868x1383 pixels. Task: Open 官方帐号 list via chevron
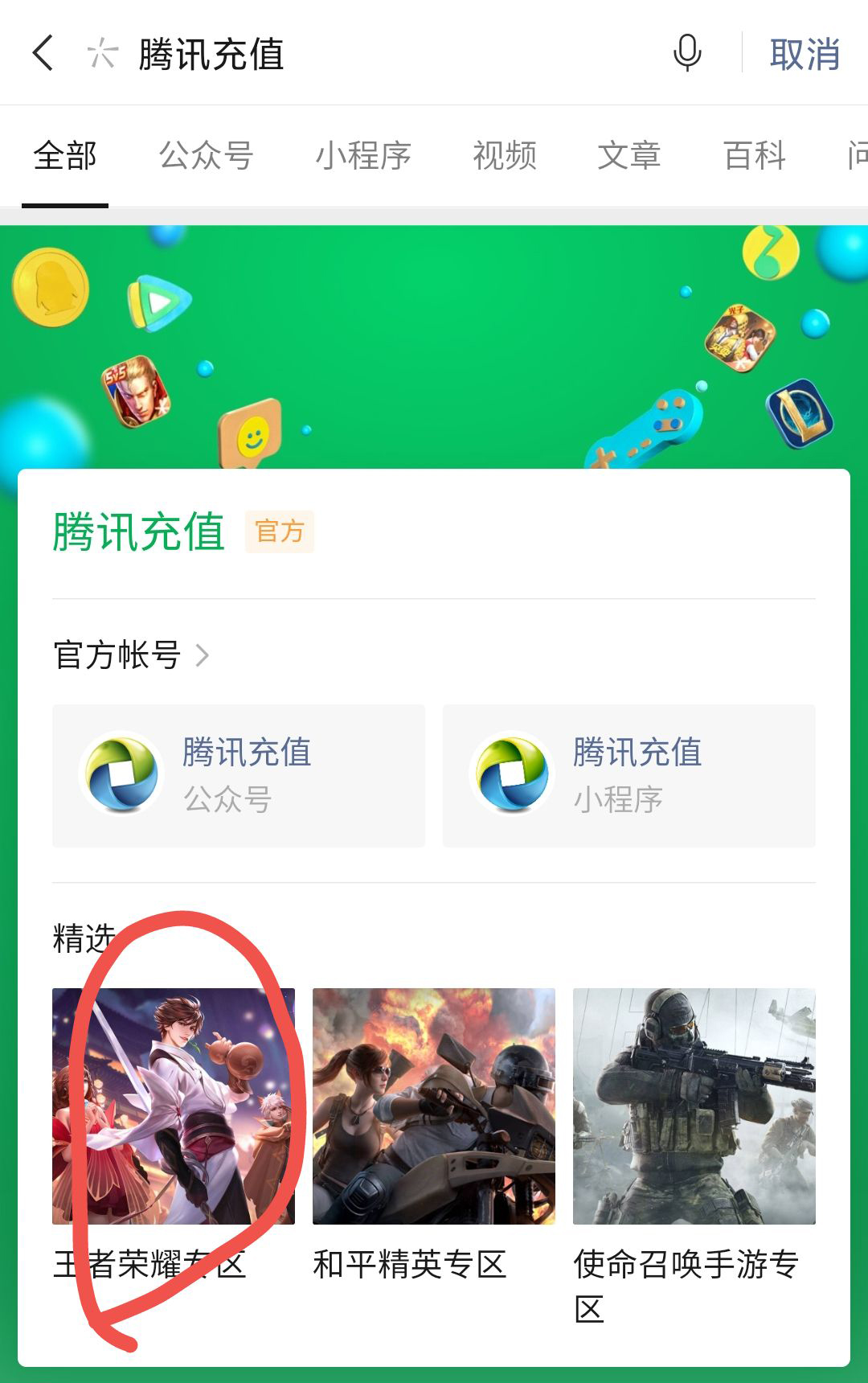(x=203, y=655)
